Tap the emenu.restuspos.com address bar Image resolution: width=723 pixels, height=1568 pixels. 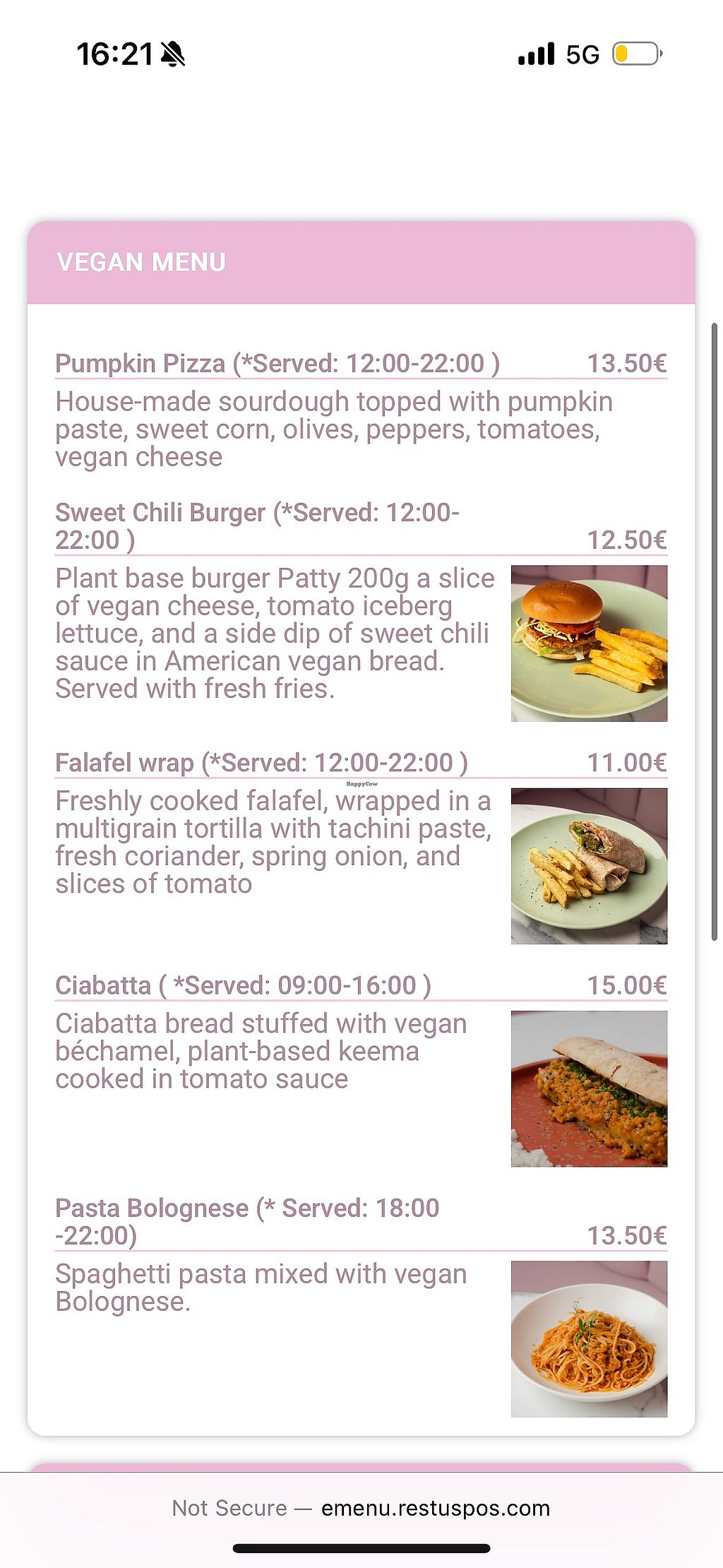[x=361, y=1508]
